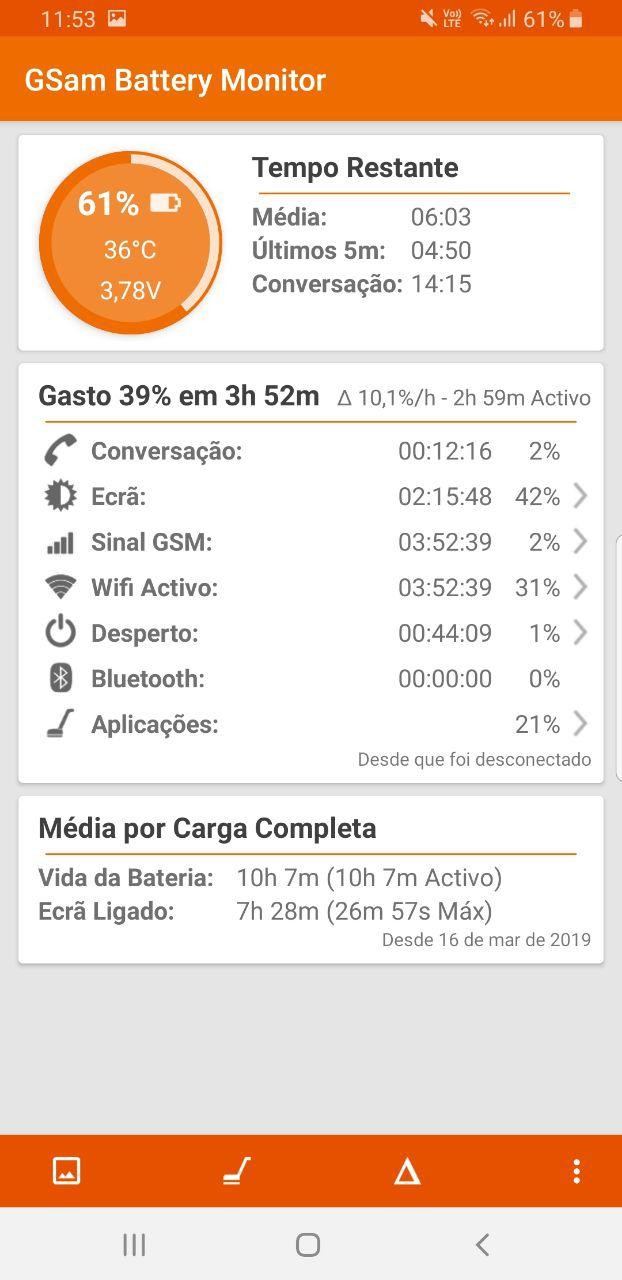Tap the app usage icon in bottom bar
Image resolution: width=622 pixels, height=1280 pixels.
click(x=237, y=1171)
